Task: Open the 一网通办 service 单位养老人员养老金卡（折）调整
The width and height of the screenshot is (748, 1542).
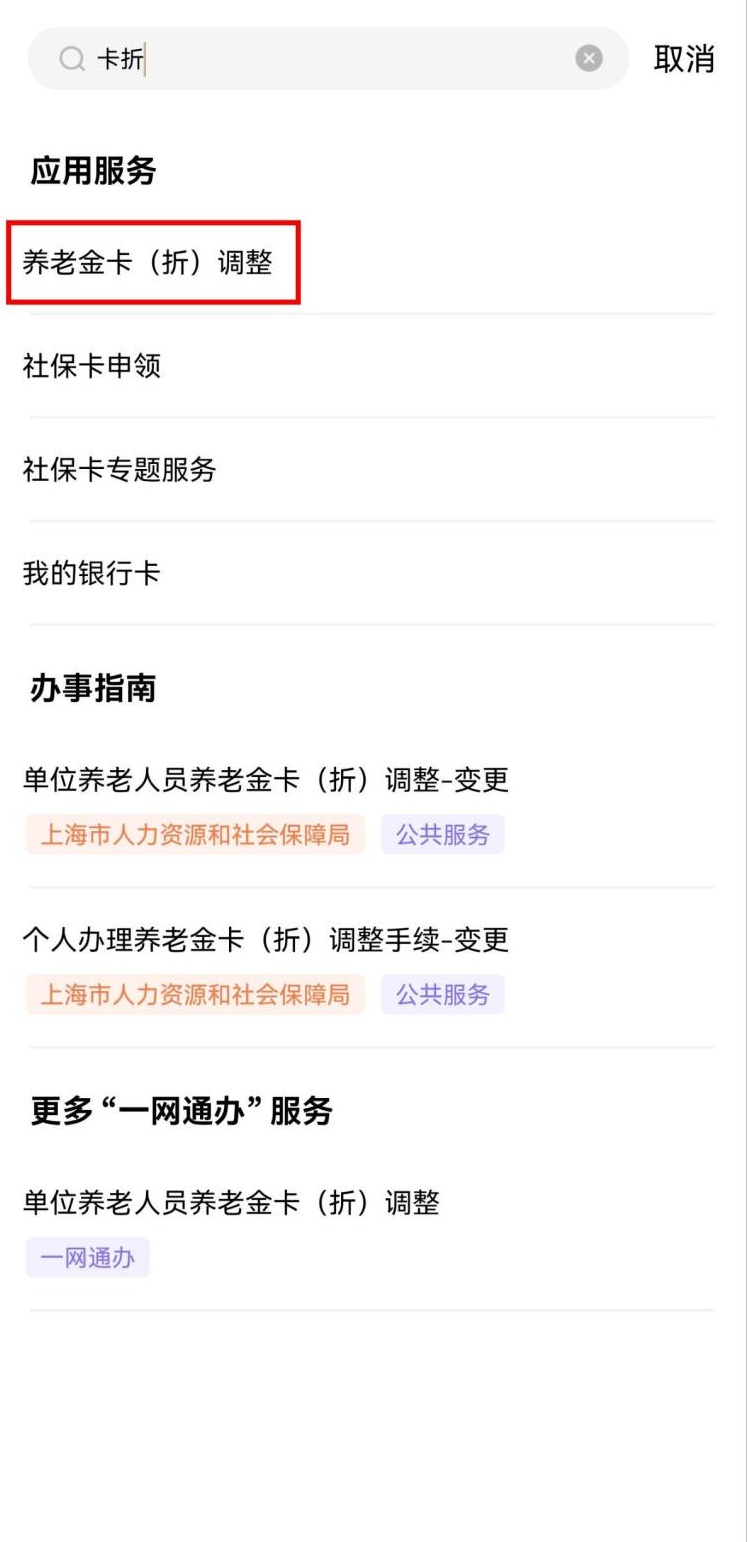Action: point(232,1203)
